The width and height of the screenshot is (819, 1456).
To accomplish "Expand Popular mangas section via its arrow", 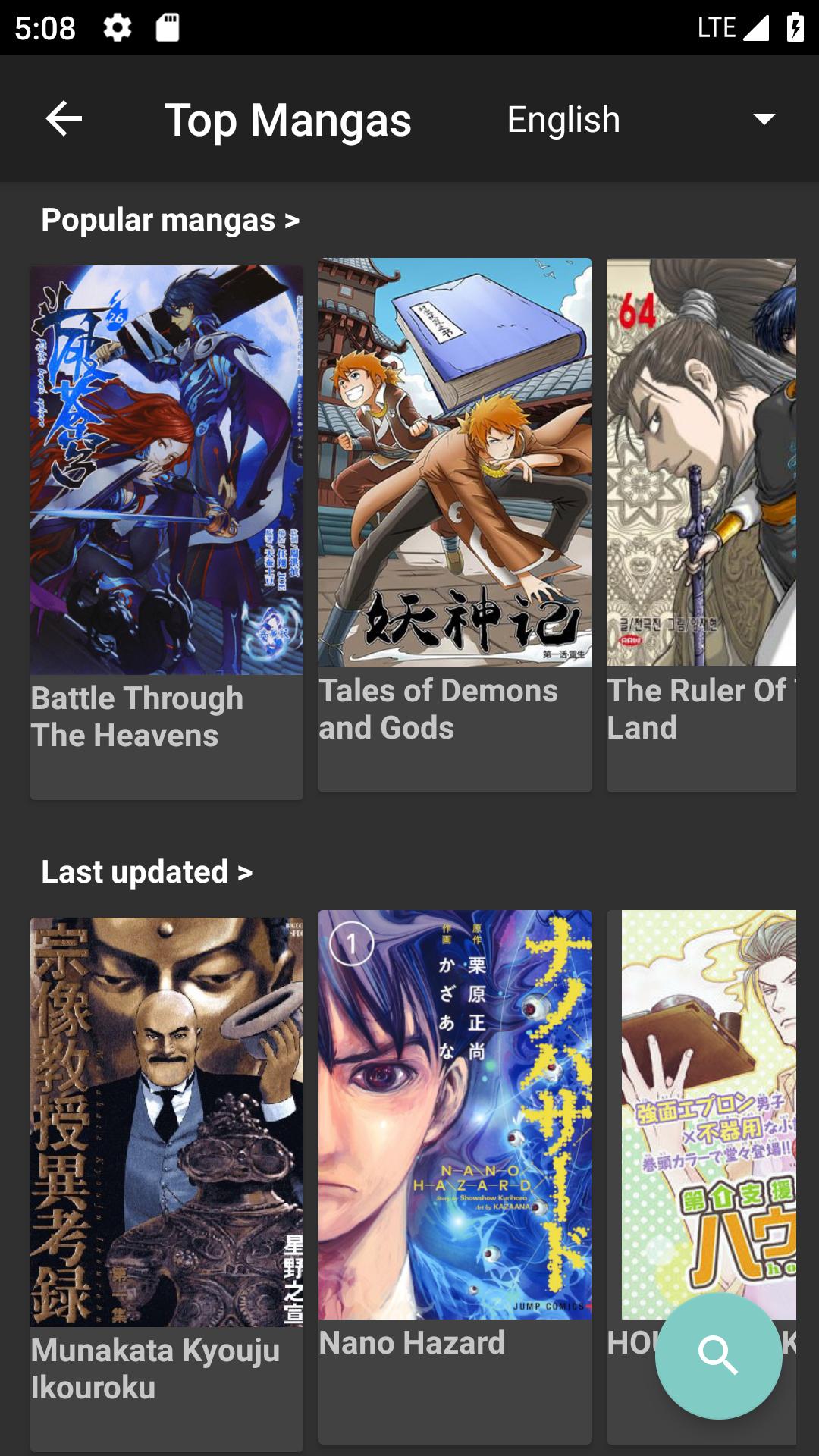I will tap(290, 220).
